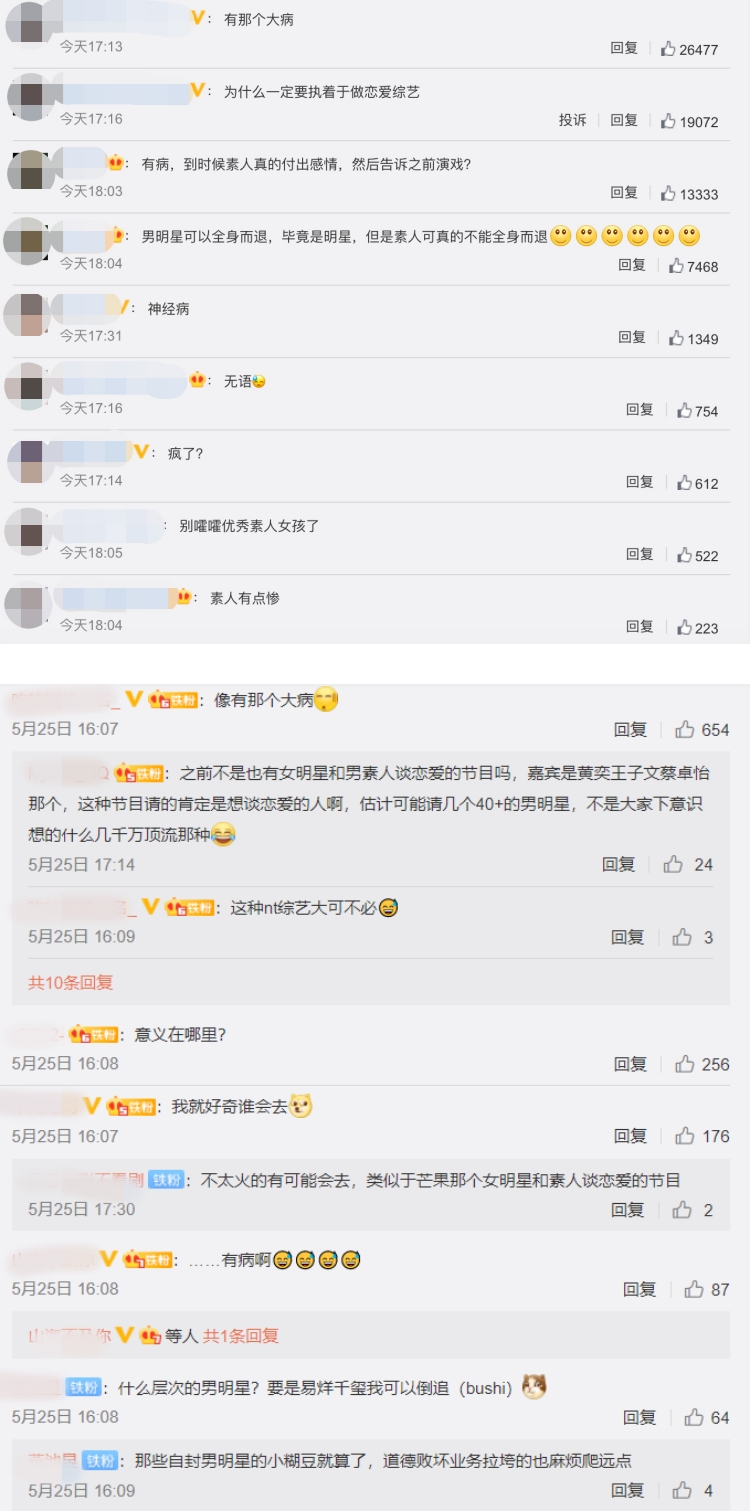Like the comment with 13333 likes

tap(668, 193)
